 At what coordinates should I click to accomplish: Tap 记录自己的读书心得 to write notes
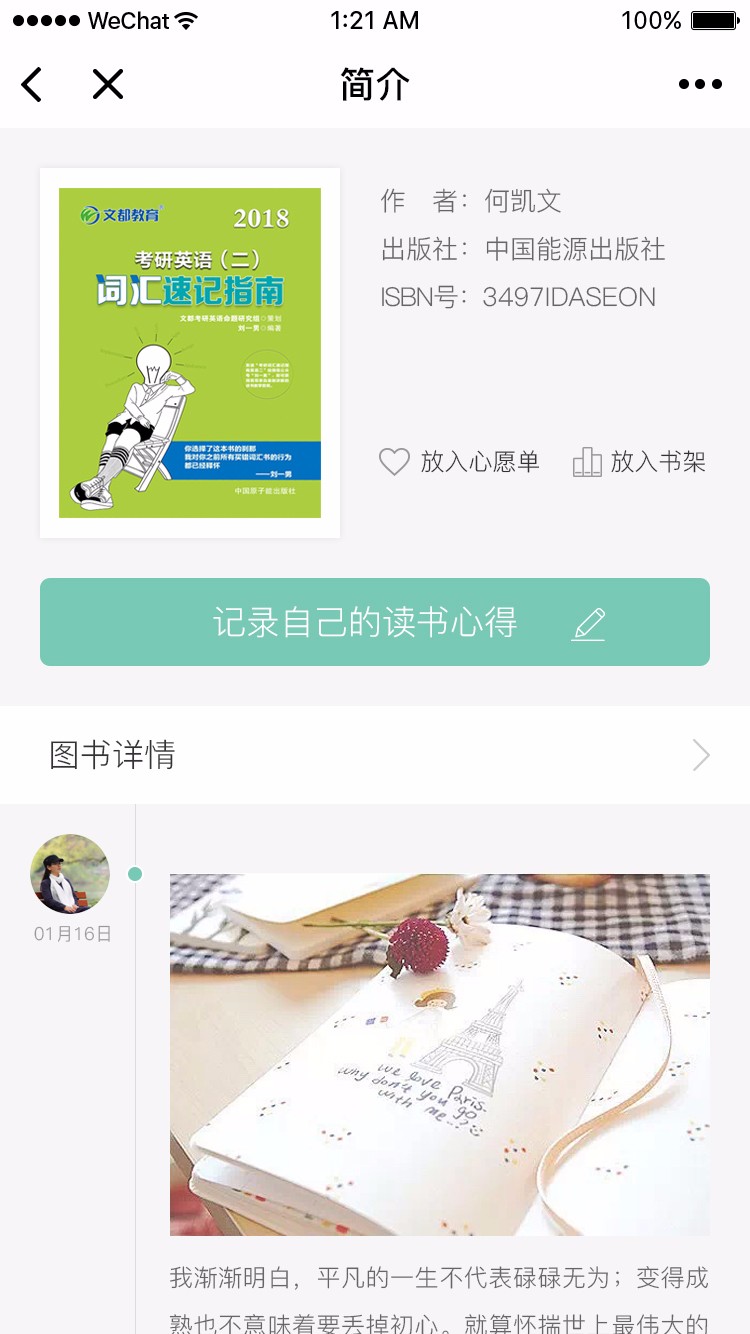(x=375, y=622)
